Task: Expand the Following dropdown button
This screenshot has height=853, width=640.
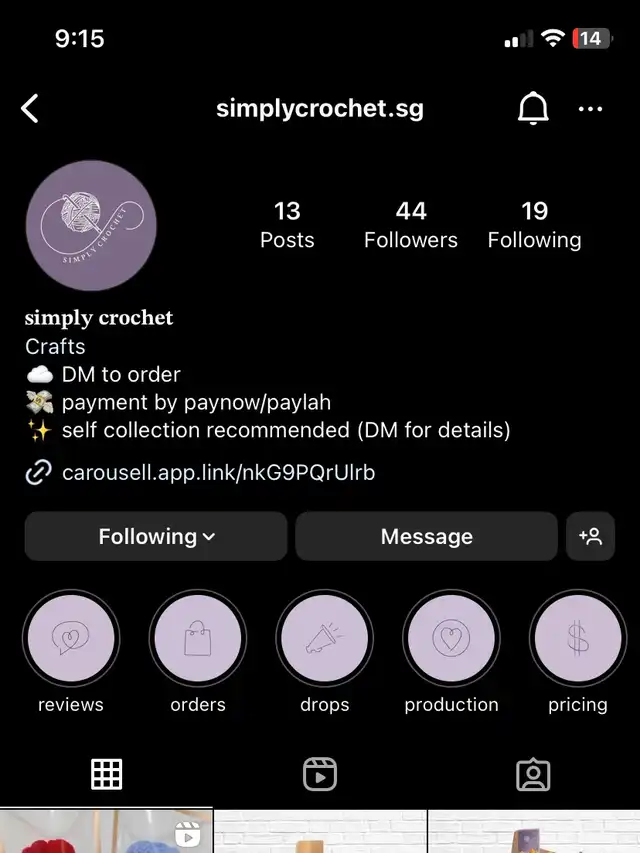Action: (x=156, y=537)
